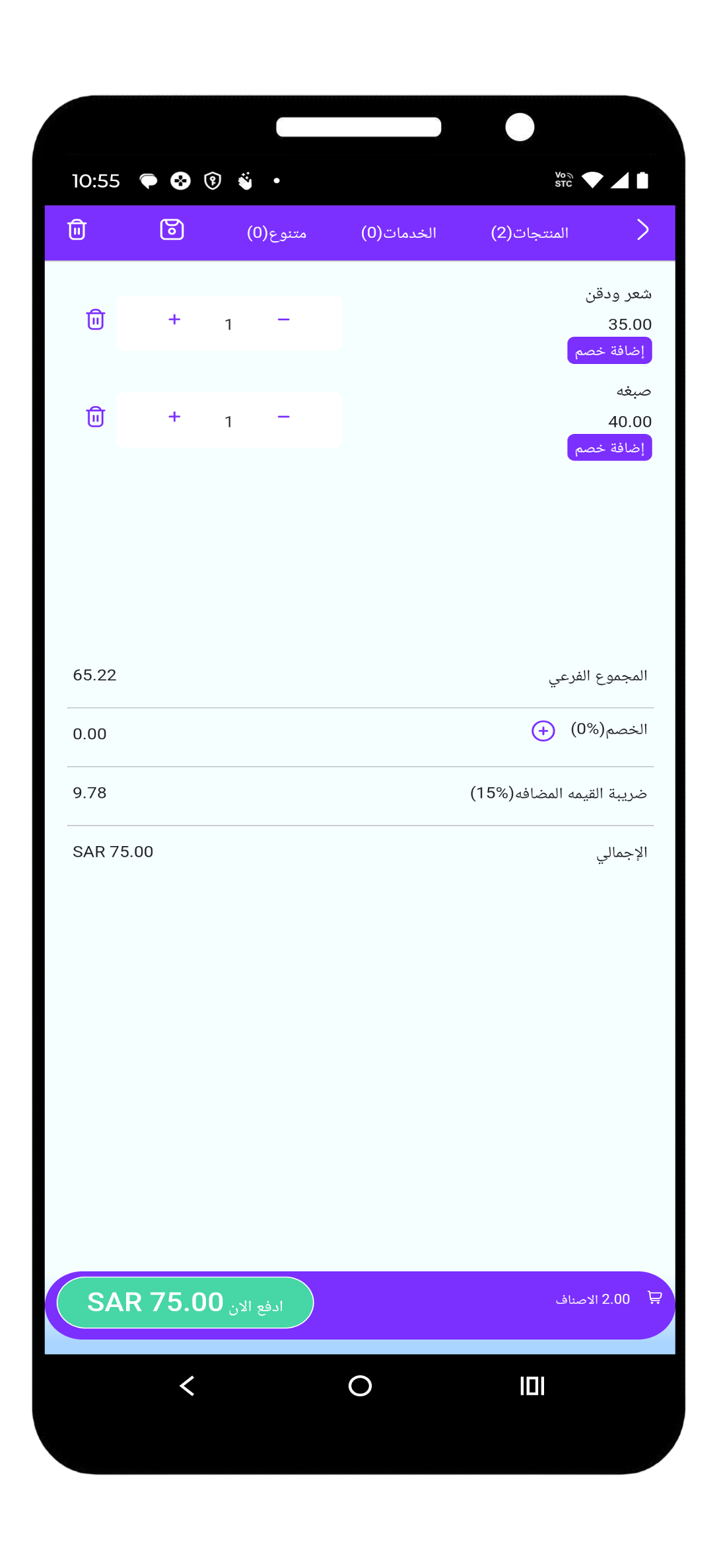Open the cart items summary

(607, 1299)
